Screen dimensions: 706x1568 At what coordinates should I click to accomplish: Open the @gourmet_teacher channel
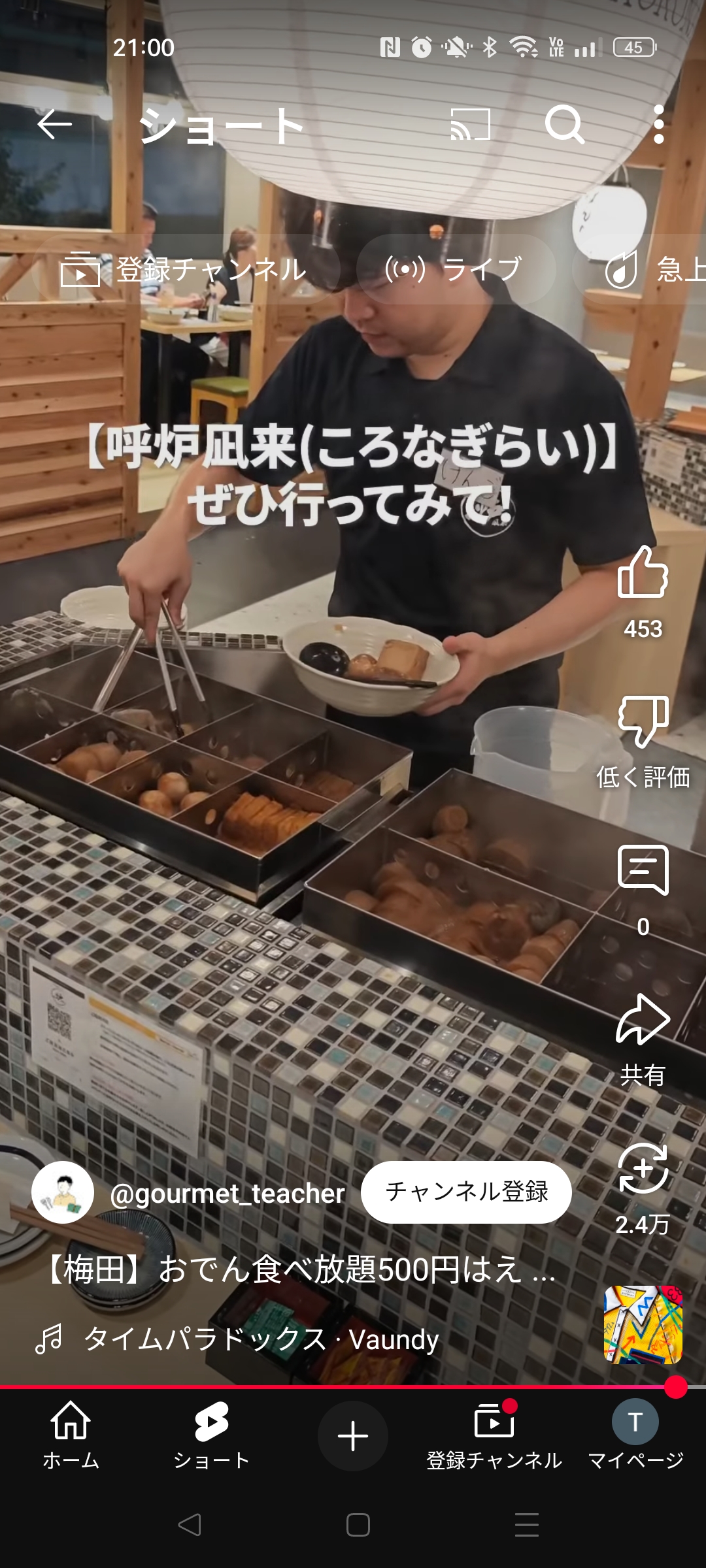coord(227,1193)
